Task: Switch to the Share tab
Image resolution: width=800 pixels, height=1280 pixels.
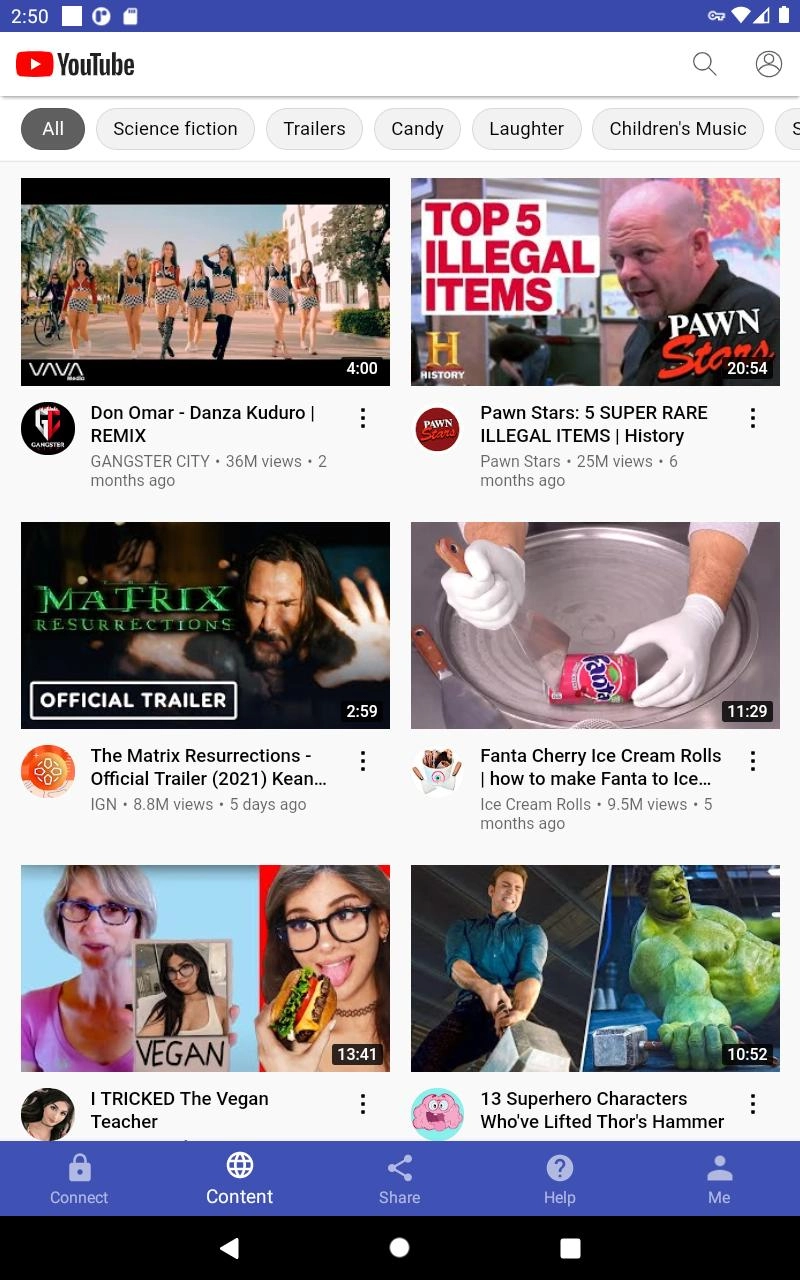Action: tap(399, 1179)
